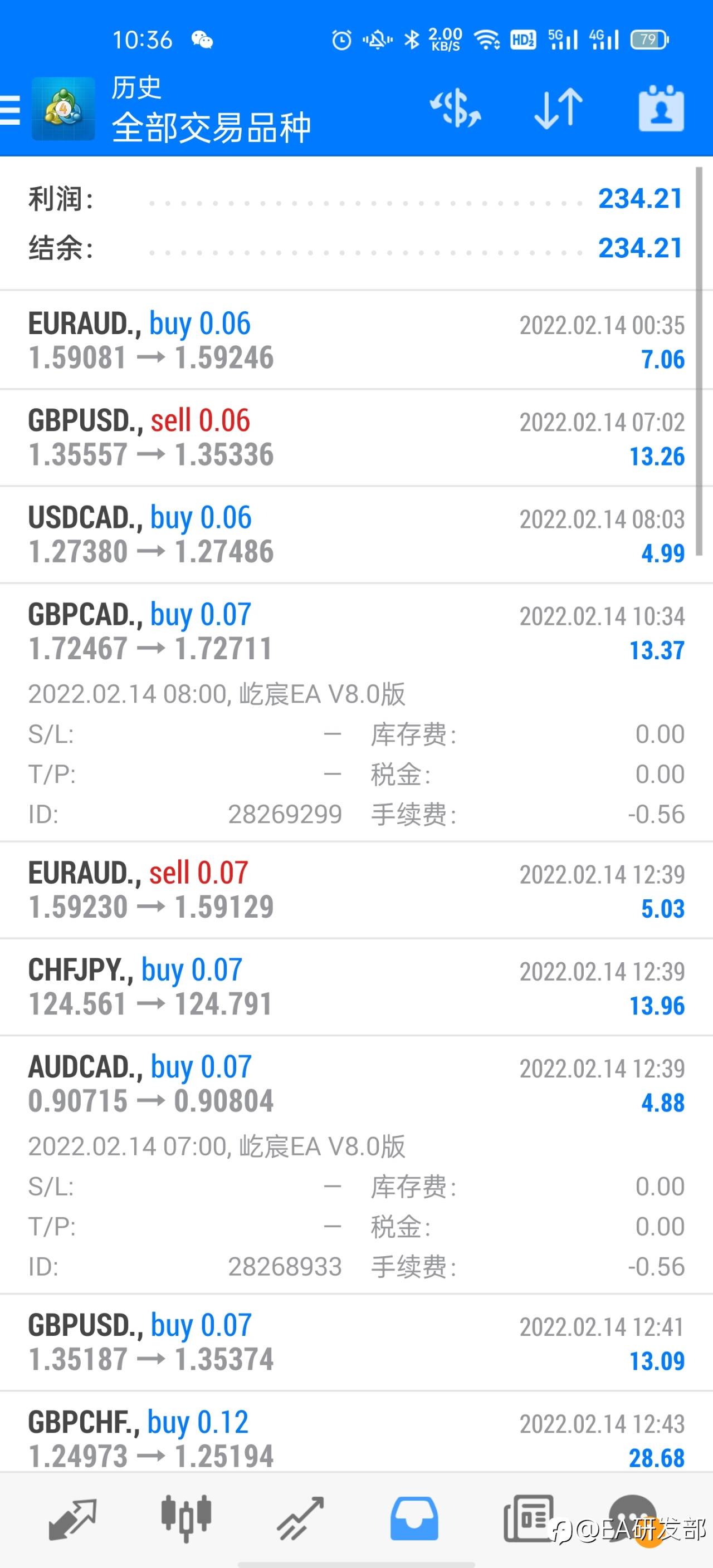Expand the USDCAD buy 0.06 trade
The width and height of the screenshot is (713, 1568).
(x=356, y=535)
